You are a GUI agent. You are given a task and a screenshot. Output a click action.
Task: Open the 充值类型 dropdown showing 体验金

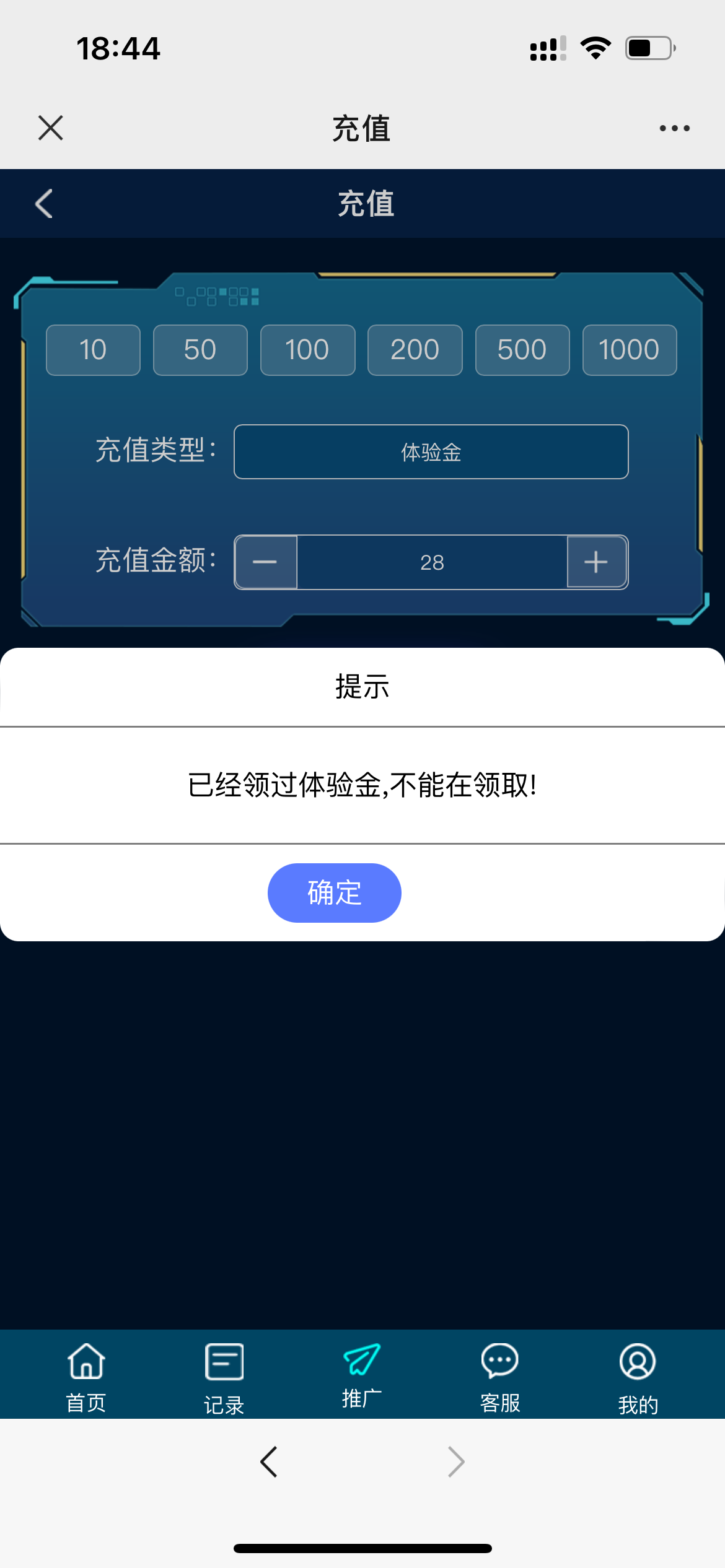tap(431, 452)
